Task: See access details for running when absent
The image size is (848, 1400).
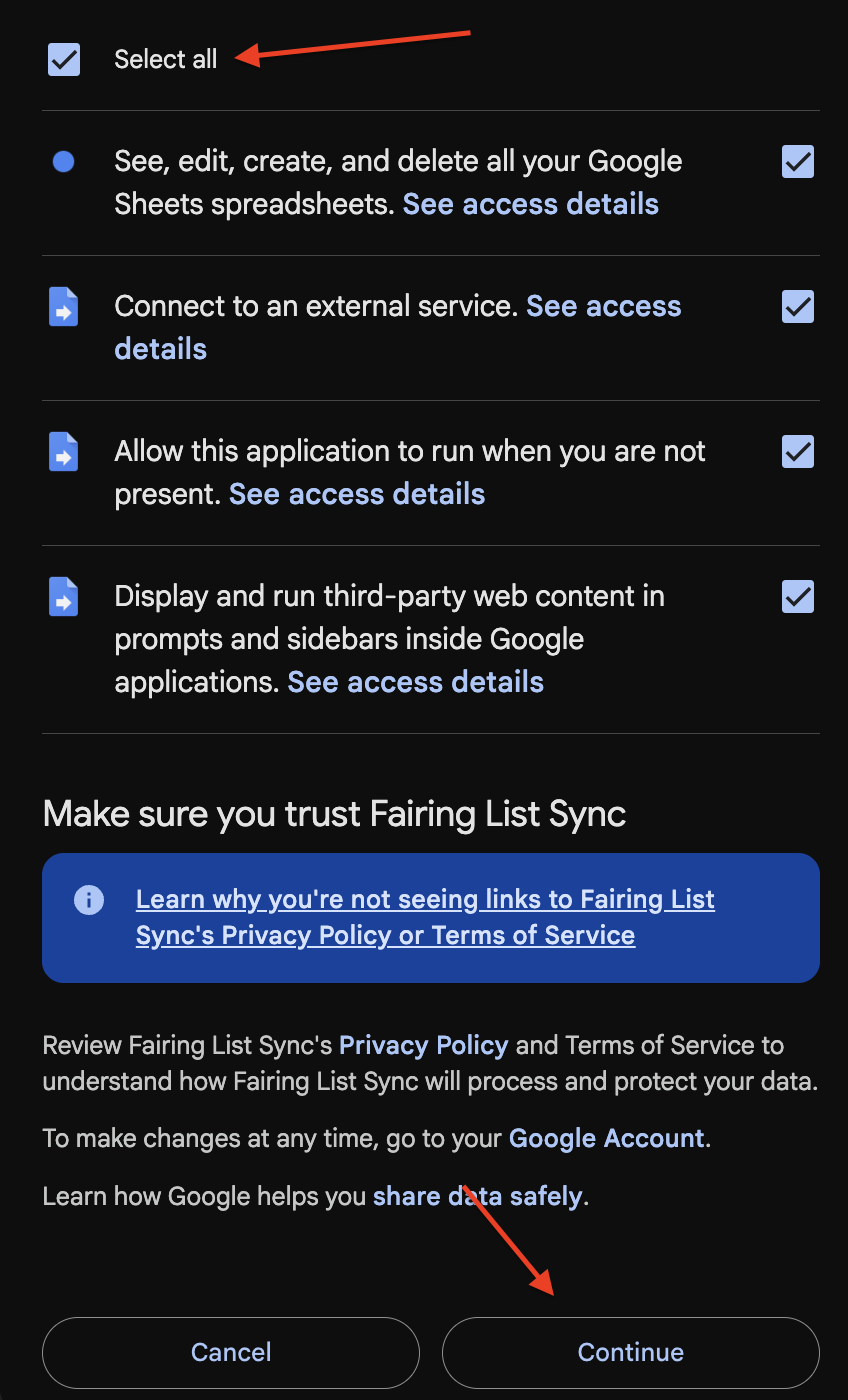Action: pos(357,494)
